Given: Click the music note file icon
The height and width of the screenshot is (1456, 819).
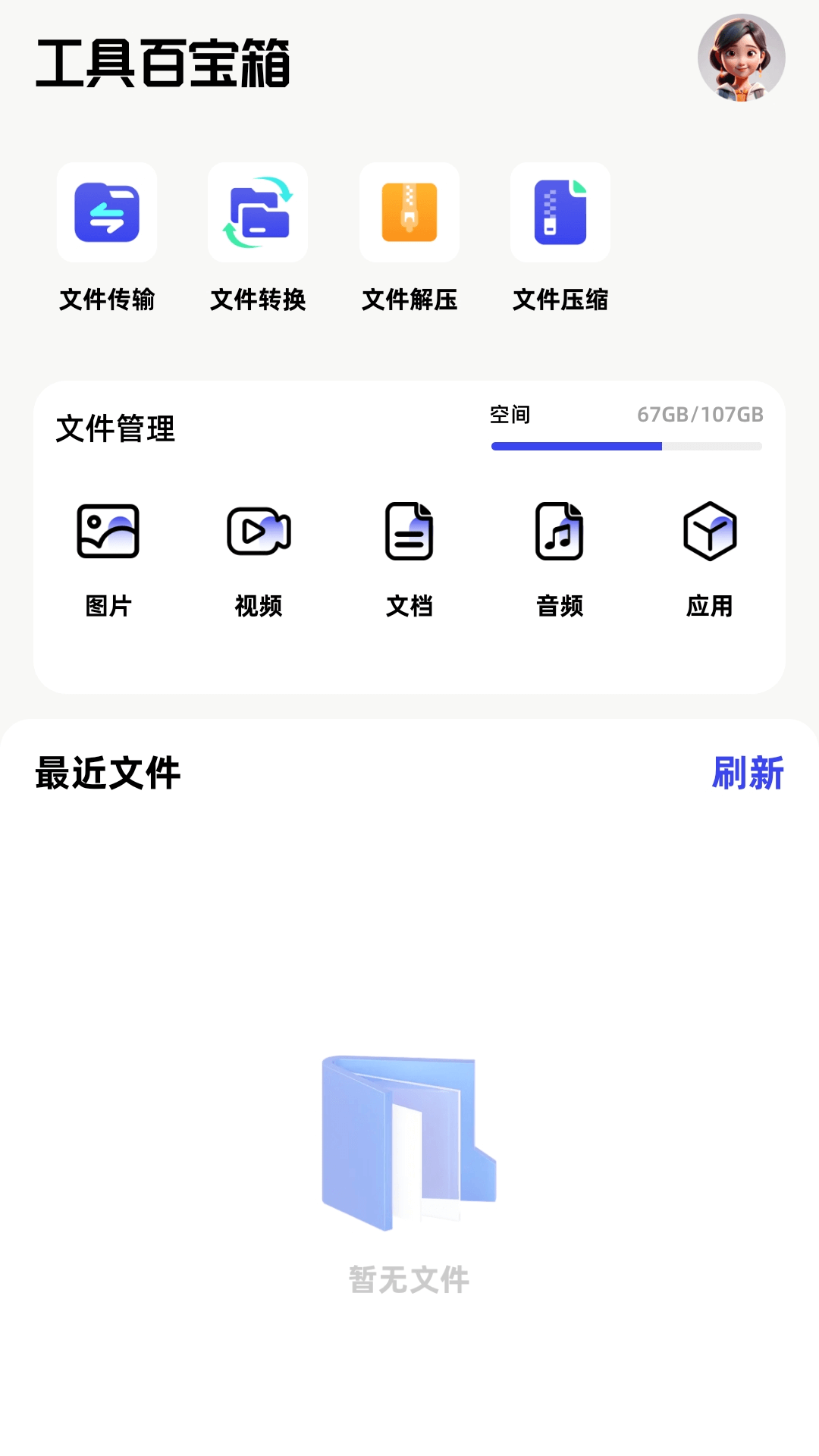Looking at the screenshot, I should 560,532.
